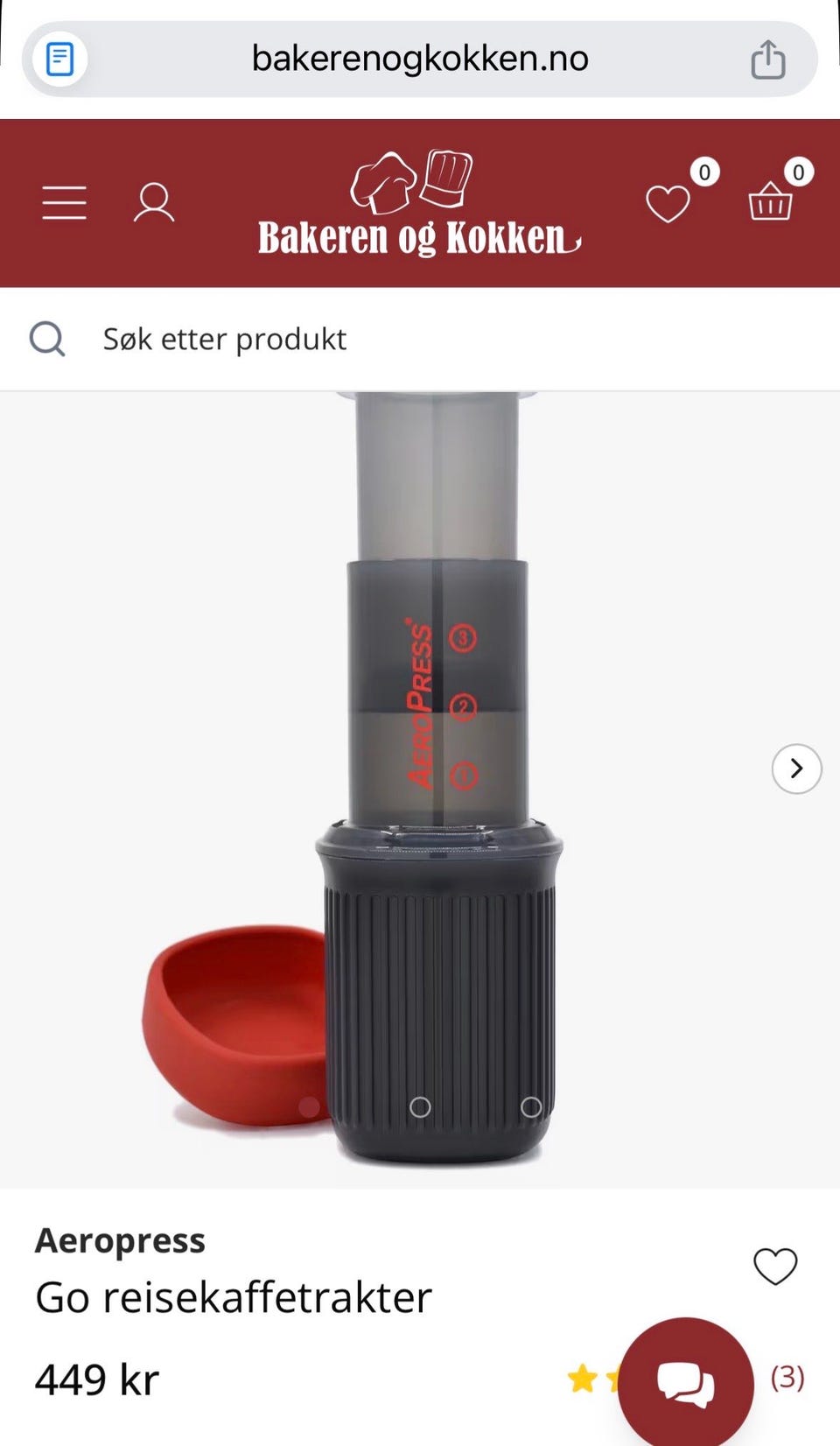Open reader view in the address bar
The width and height of the screenshot is (840, 1446).
coord(59,60)
